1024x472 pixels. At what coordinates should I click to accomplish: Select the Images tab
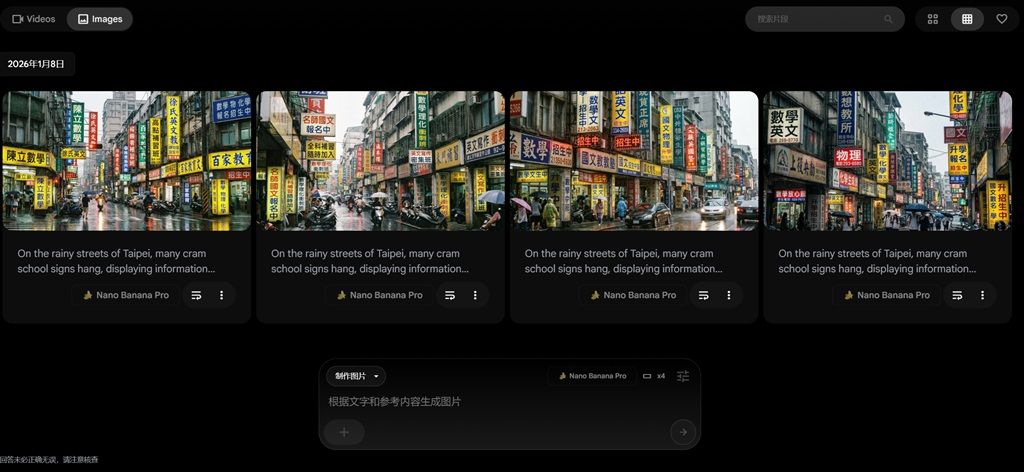[99, 19]
